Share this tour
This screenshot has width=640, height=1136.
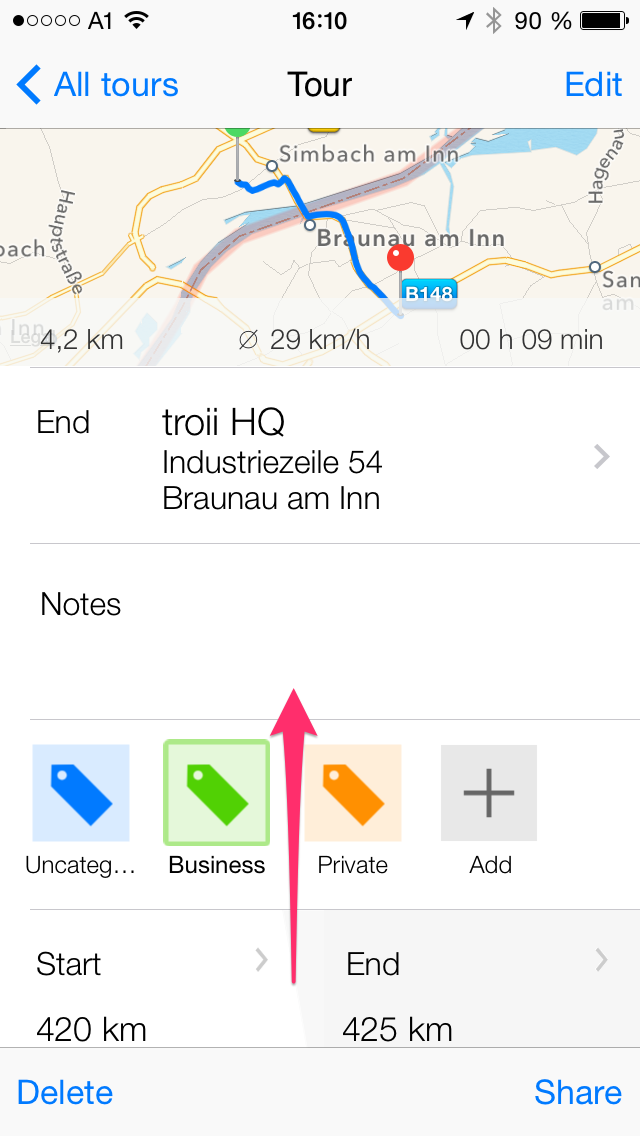point(577,1092)
